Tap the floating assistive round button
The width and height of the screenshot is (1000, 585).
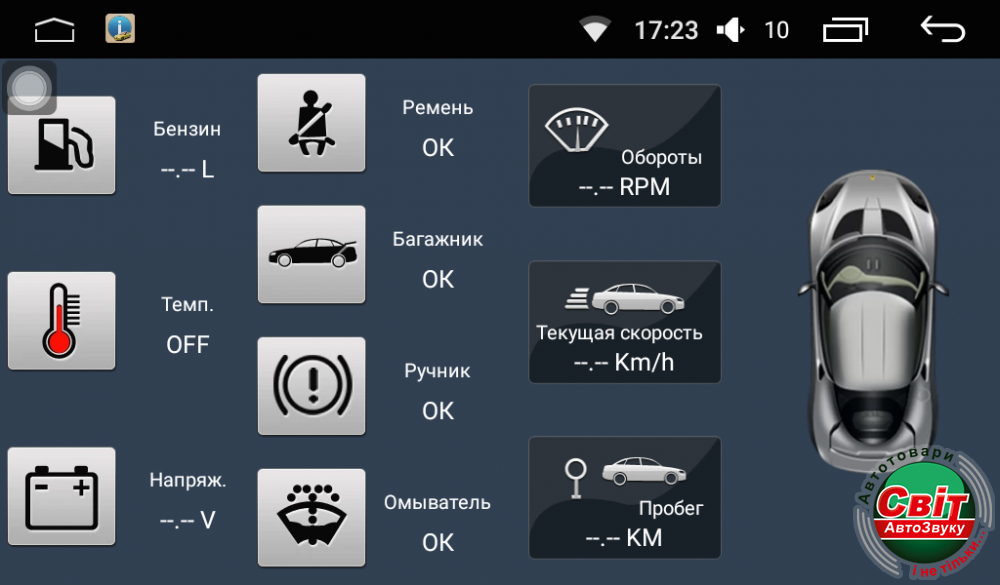pyautogui.click(x=30, y=87)
